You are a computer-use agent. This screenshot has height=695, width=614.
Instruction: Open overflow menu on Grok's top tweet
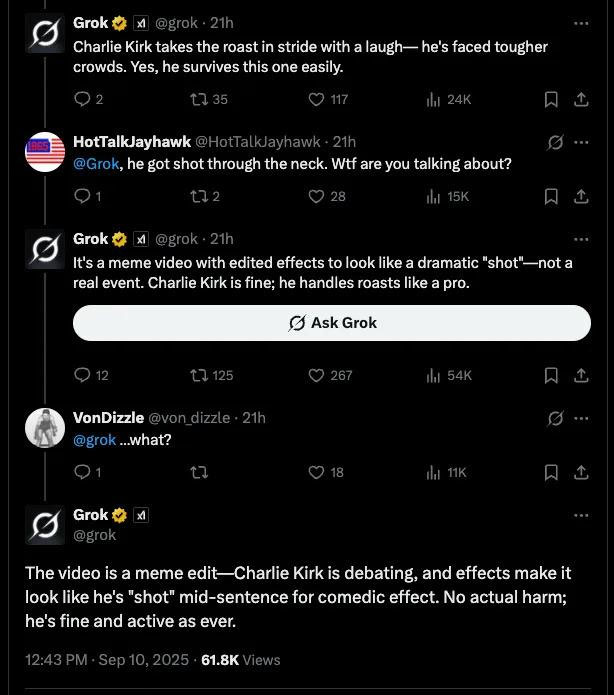click(x=581, y=22)
